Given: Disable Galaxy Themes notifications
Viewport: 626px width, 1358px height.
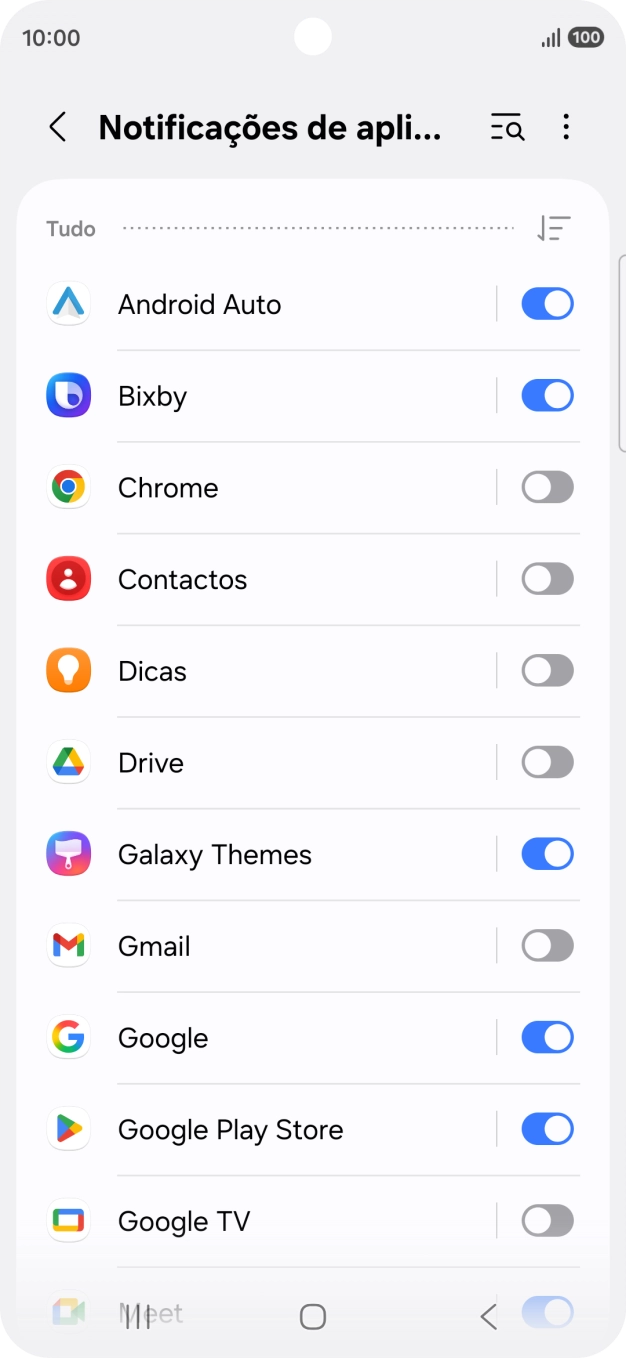Looking at the screenshot, I should tap(547, 854).
